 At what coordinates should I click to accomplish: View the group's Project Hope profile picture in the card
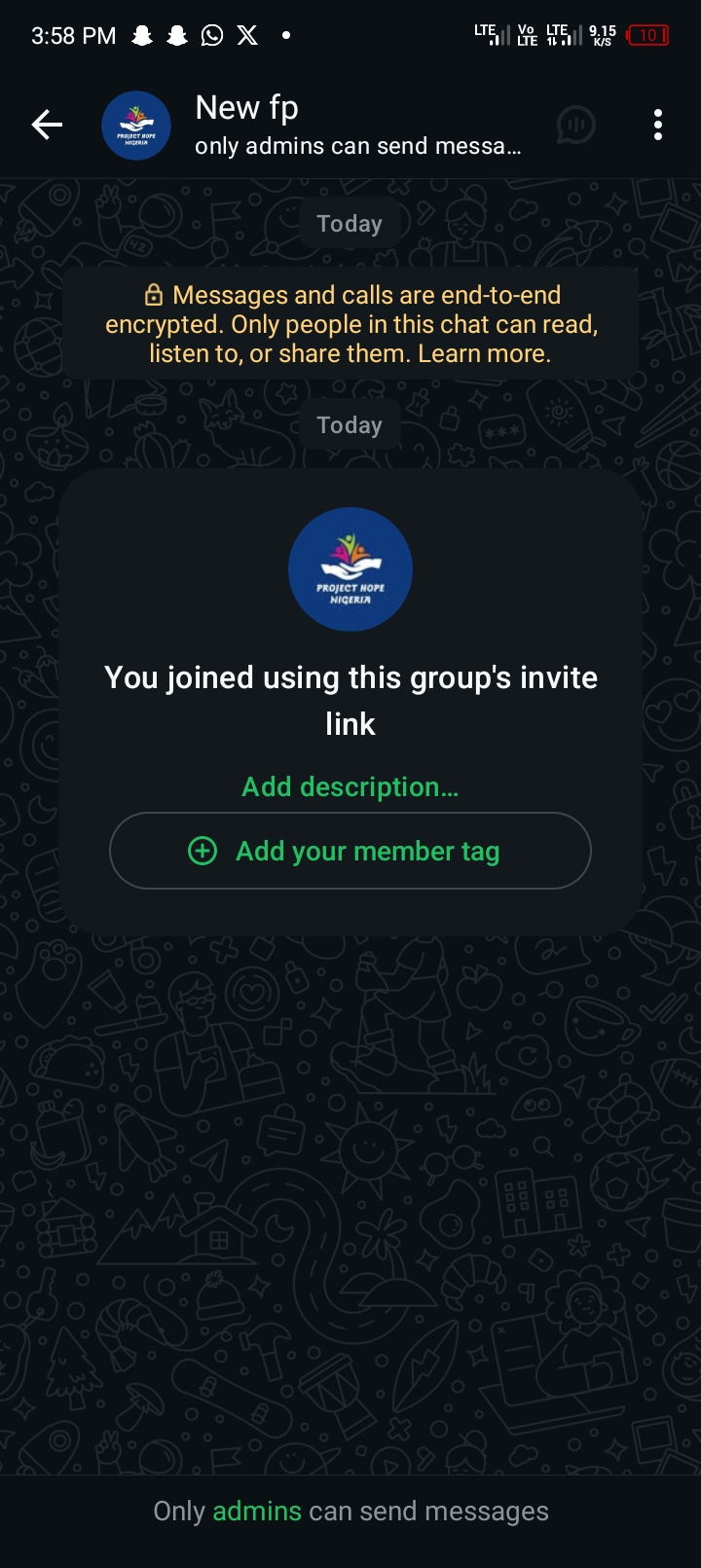[350, 569]
